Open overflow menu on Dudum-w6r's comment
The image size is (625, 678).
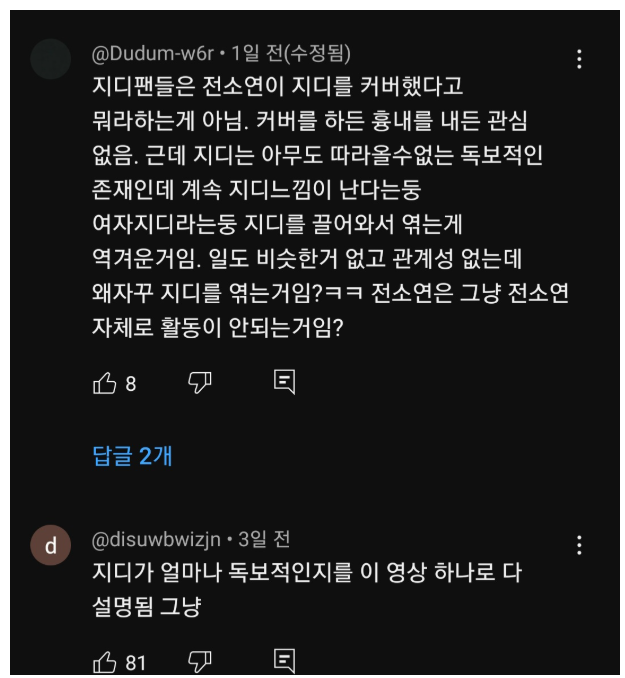tap(579, 59)
